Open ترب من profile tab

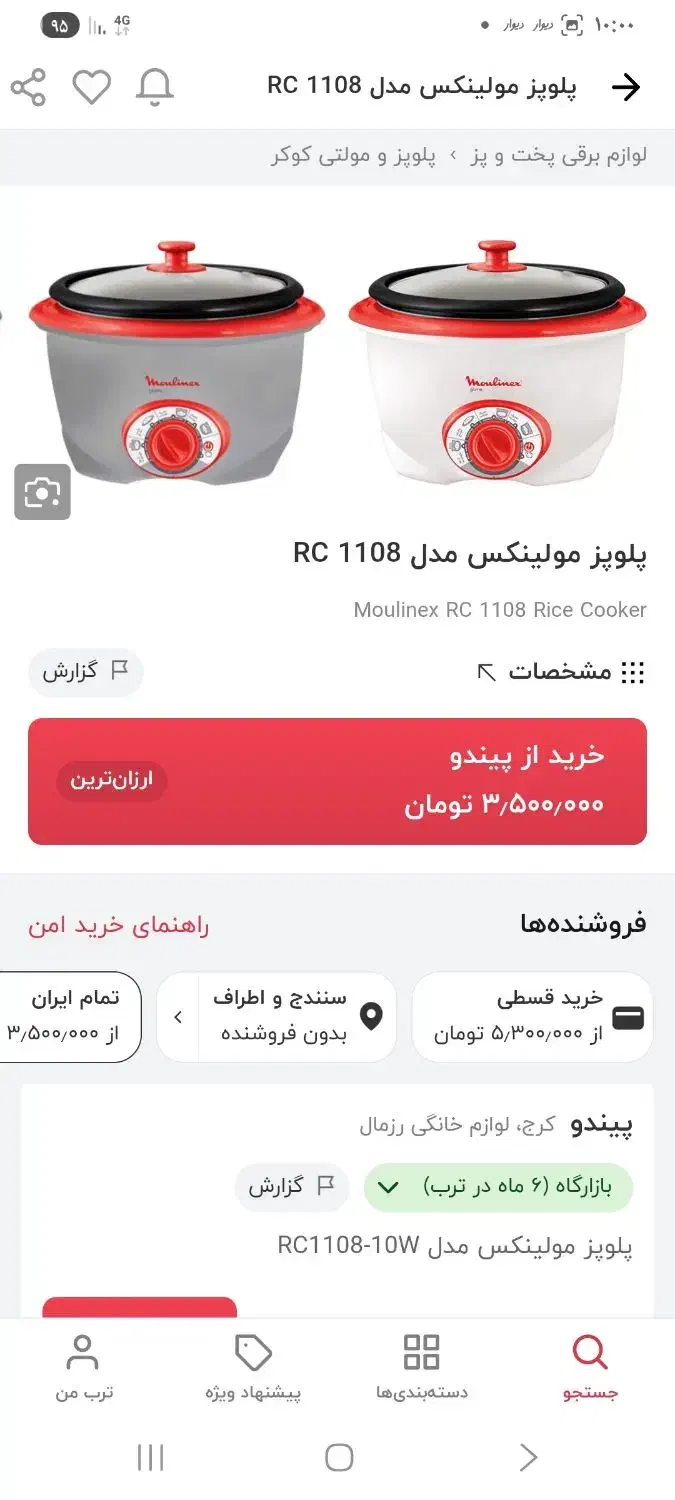(84, 1366)
